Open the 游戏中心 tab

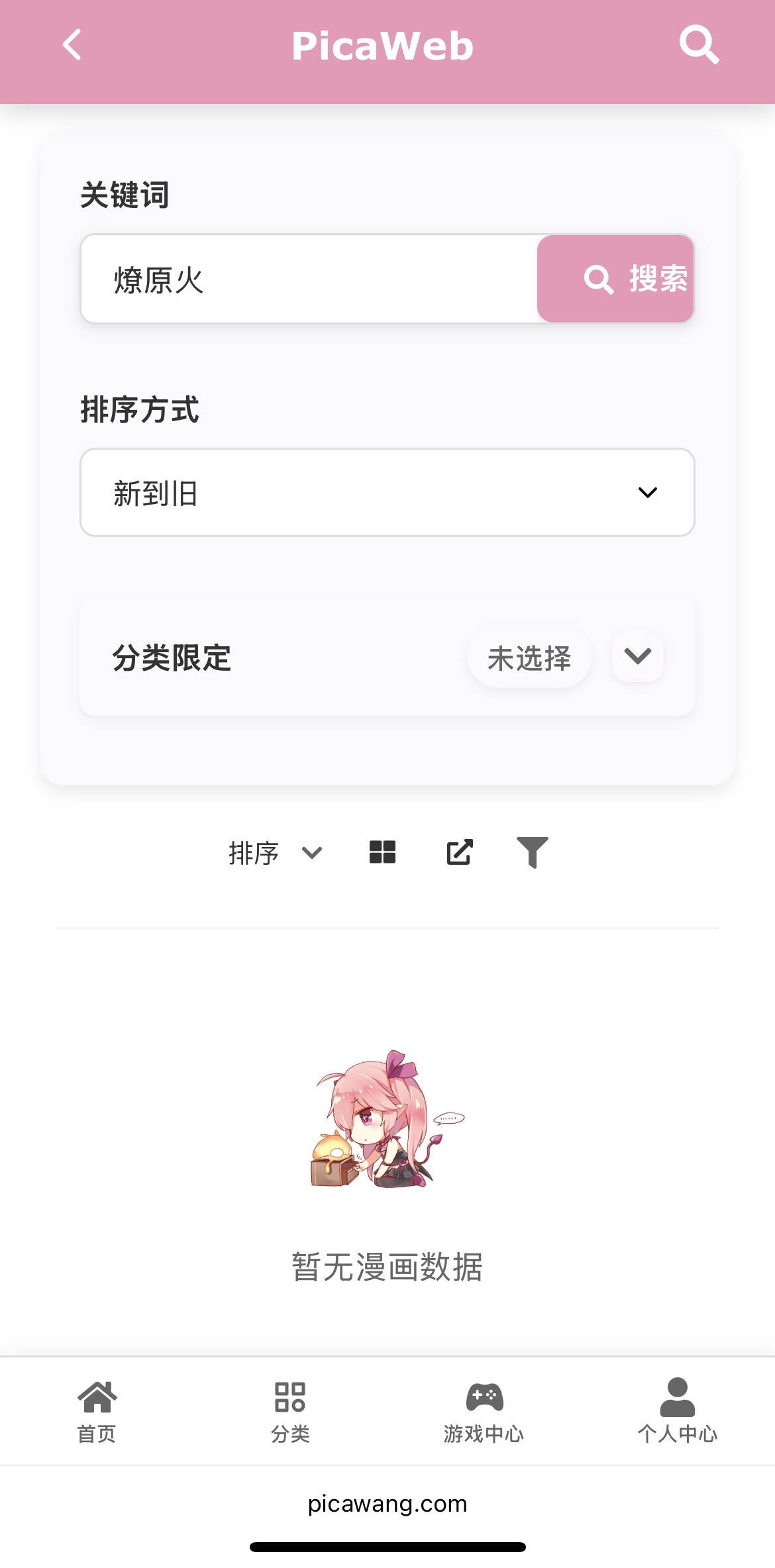[484, 1410]
